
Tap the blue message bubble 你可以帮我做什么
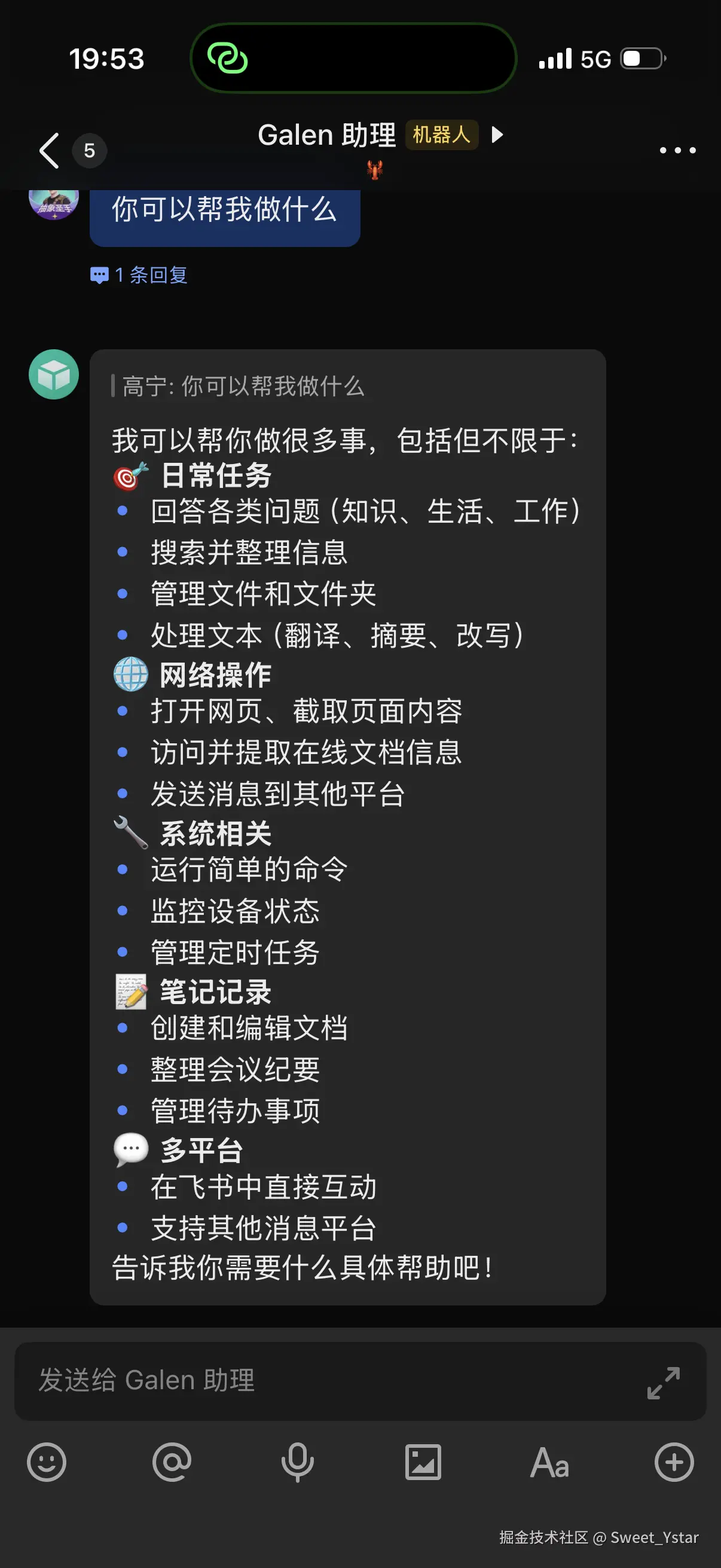point(224,212)
